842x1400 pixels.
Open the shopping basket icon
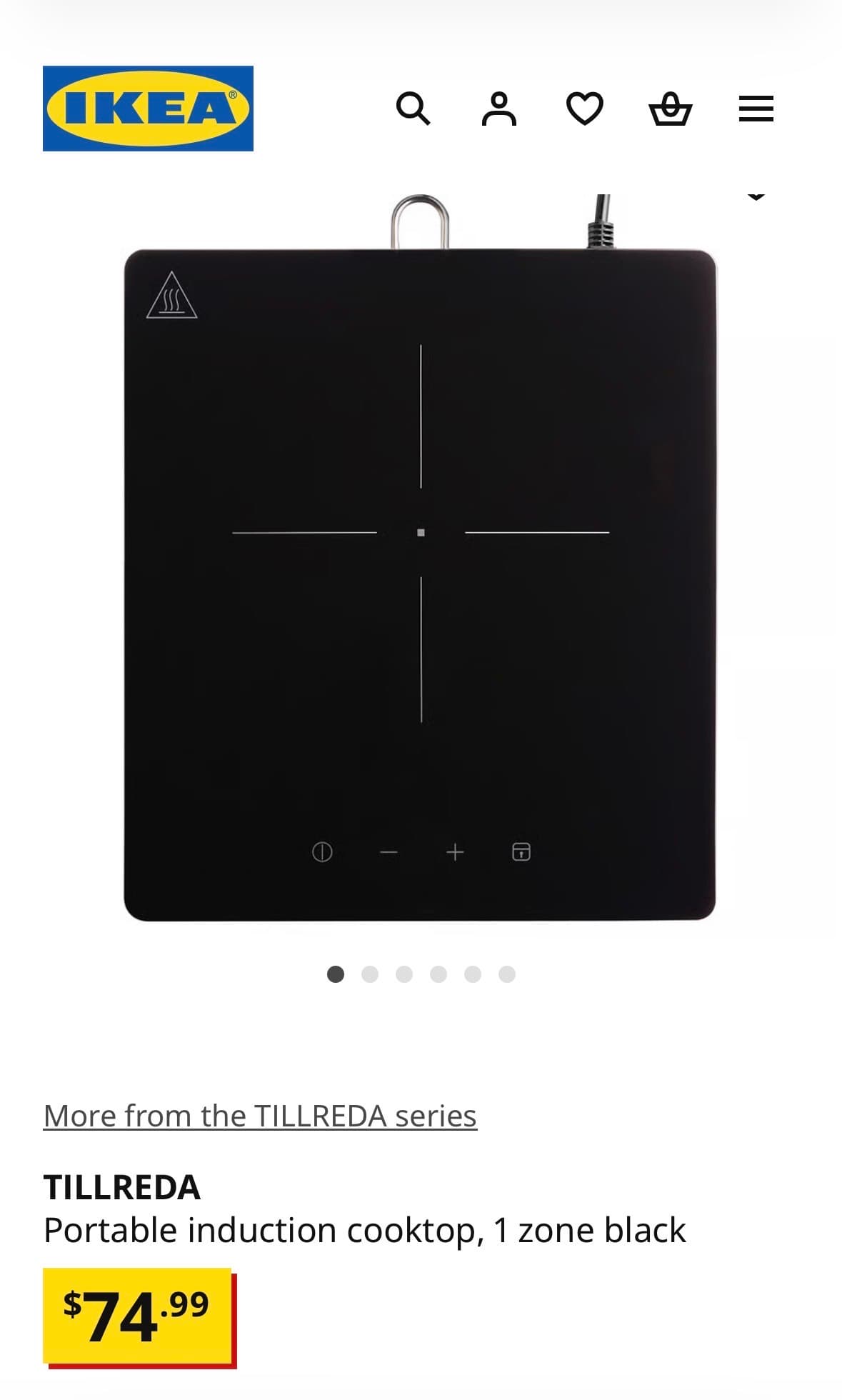pos(671,109)
